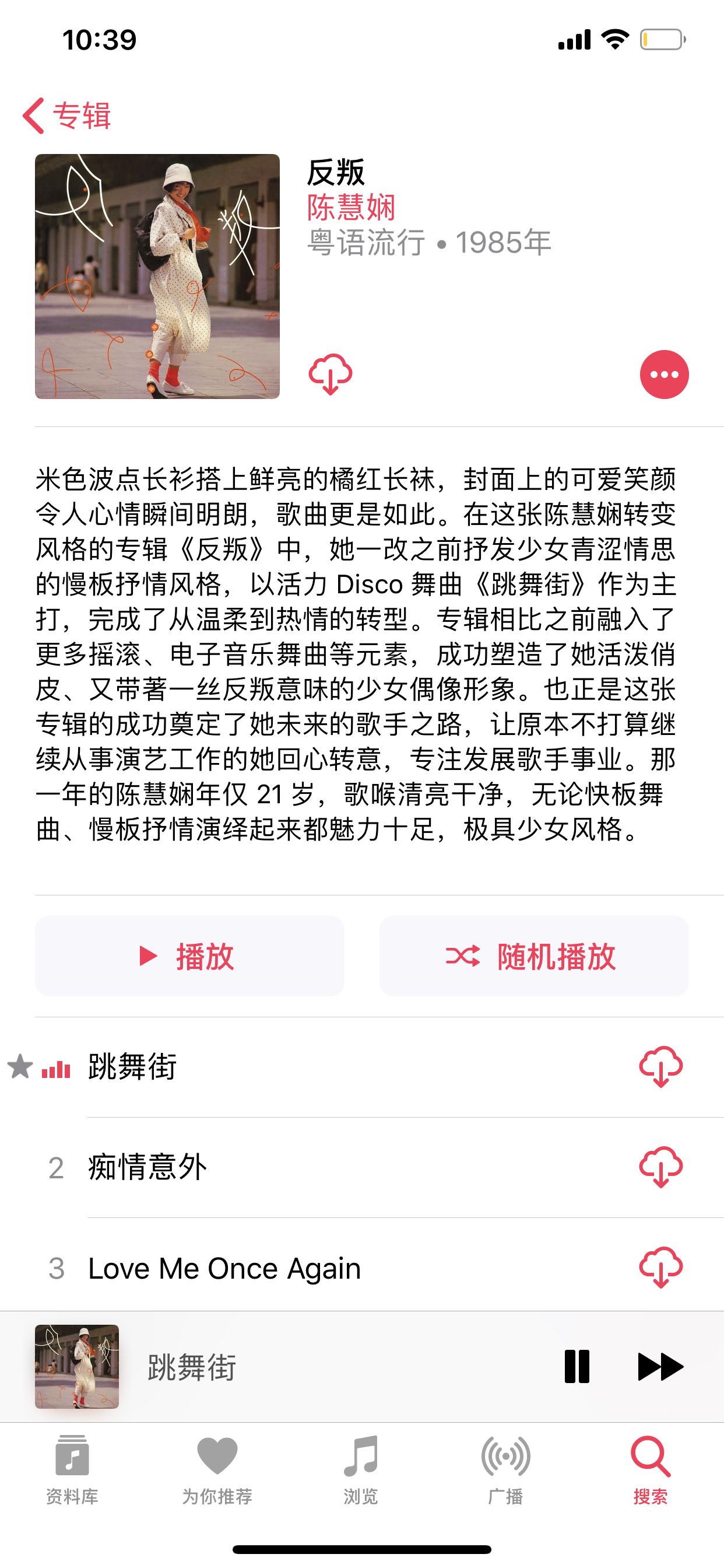Play Love Me Once Again

224,1268
